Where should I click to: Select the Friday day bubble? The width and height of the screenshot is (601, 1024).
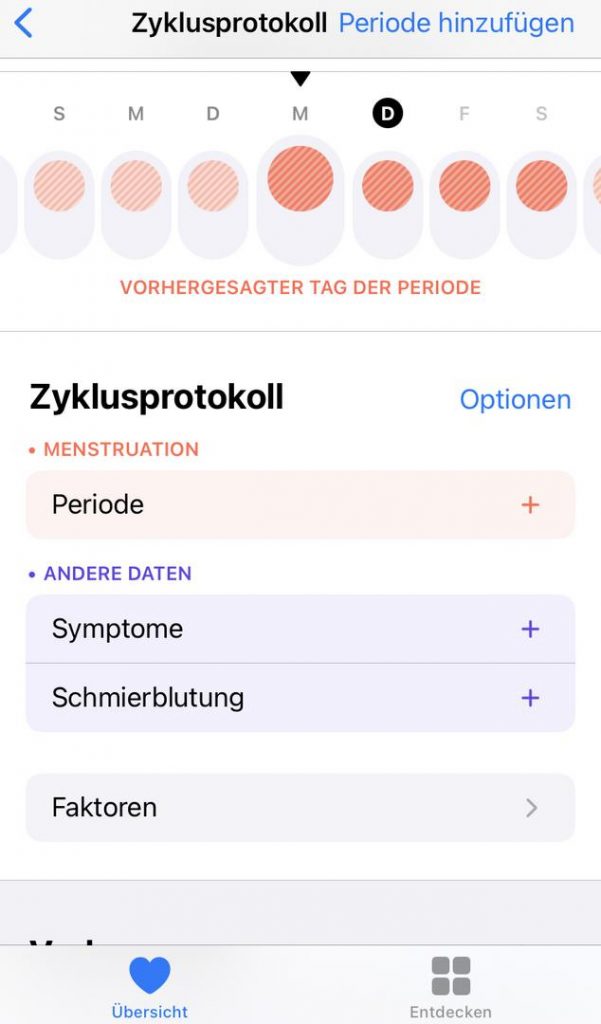point(464,187)
